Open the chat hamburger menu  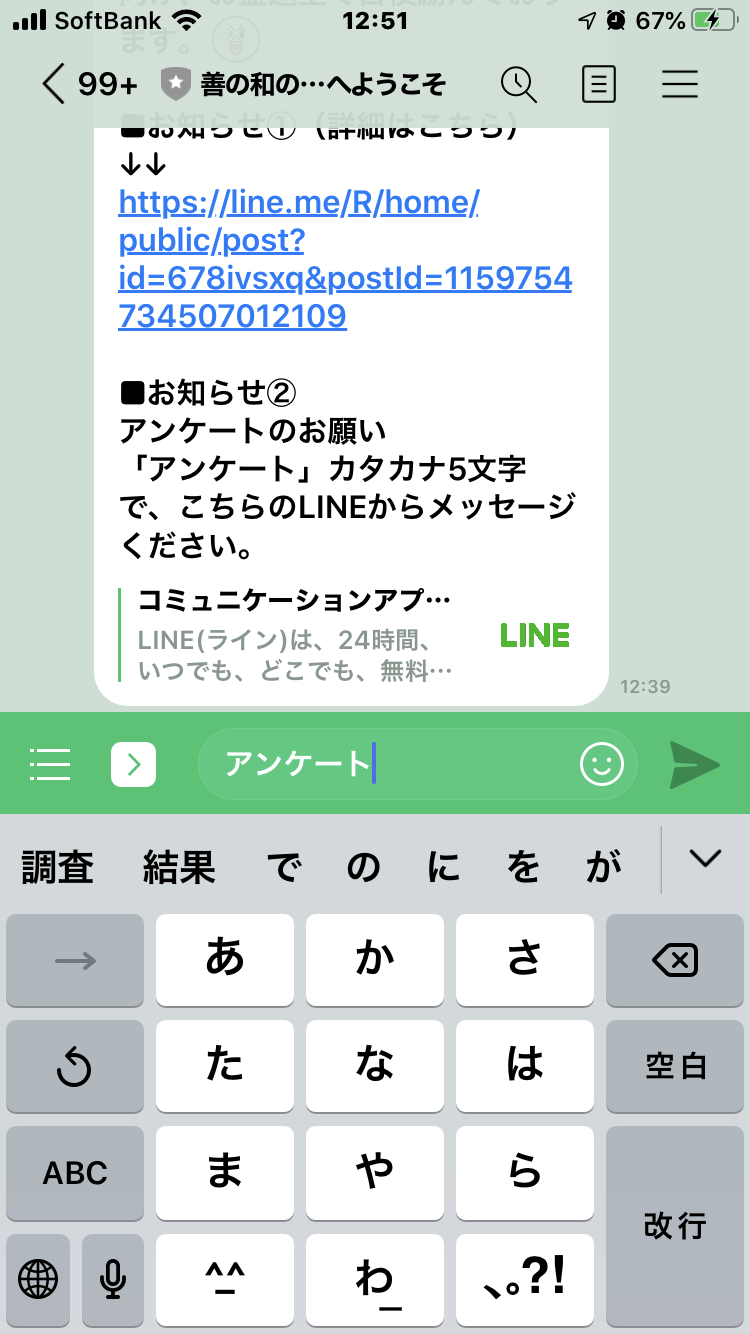point(680,85)
